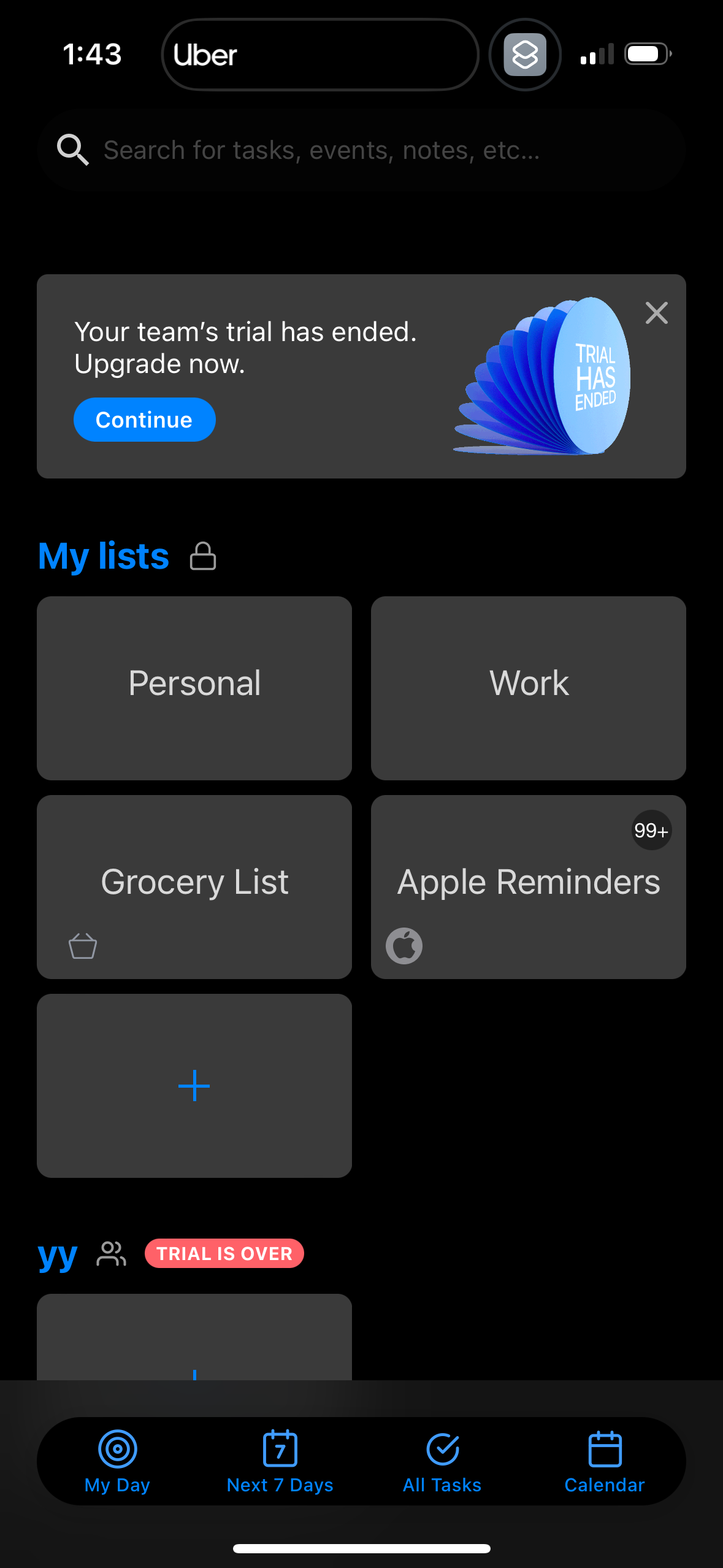Open the Grocery List

coord(194,882)
